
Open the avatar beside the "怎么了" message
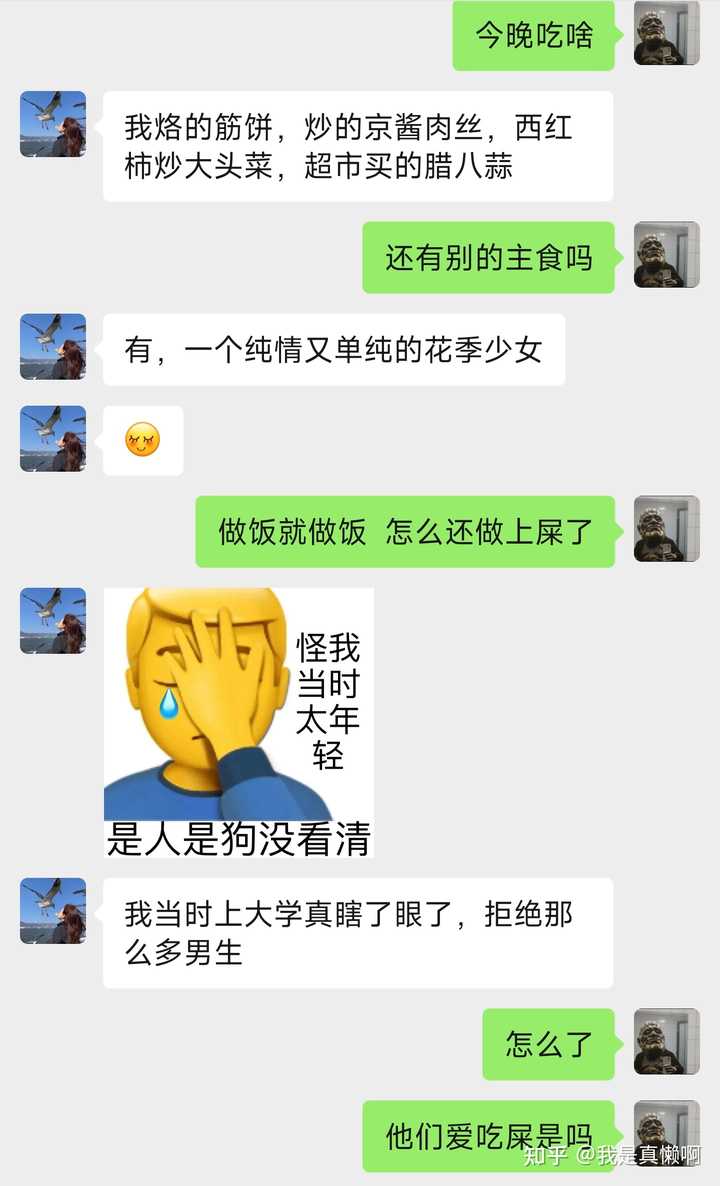point(666,1042)
